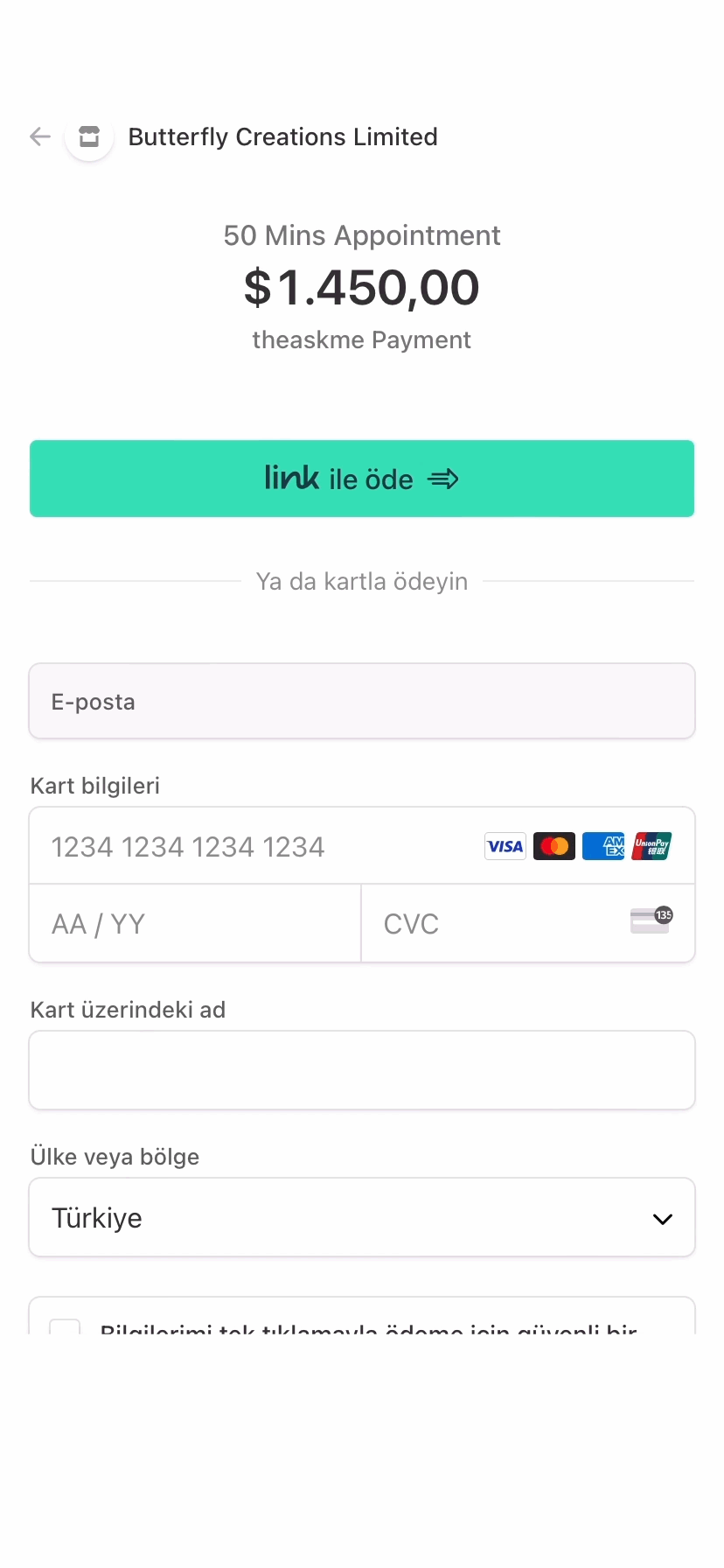The height and width of the screenshot is (1568, 724).
Task: Open the Türkiye country dropdown
Action: pos(362,1218)
